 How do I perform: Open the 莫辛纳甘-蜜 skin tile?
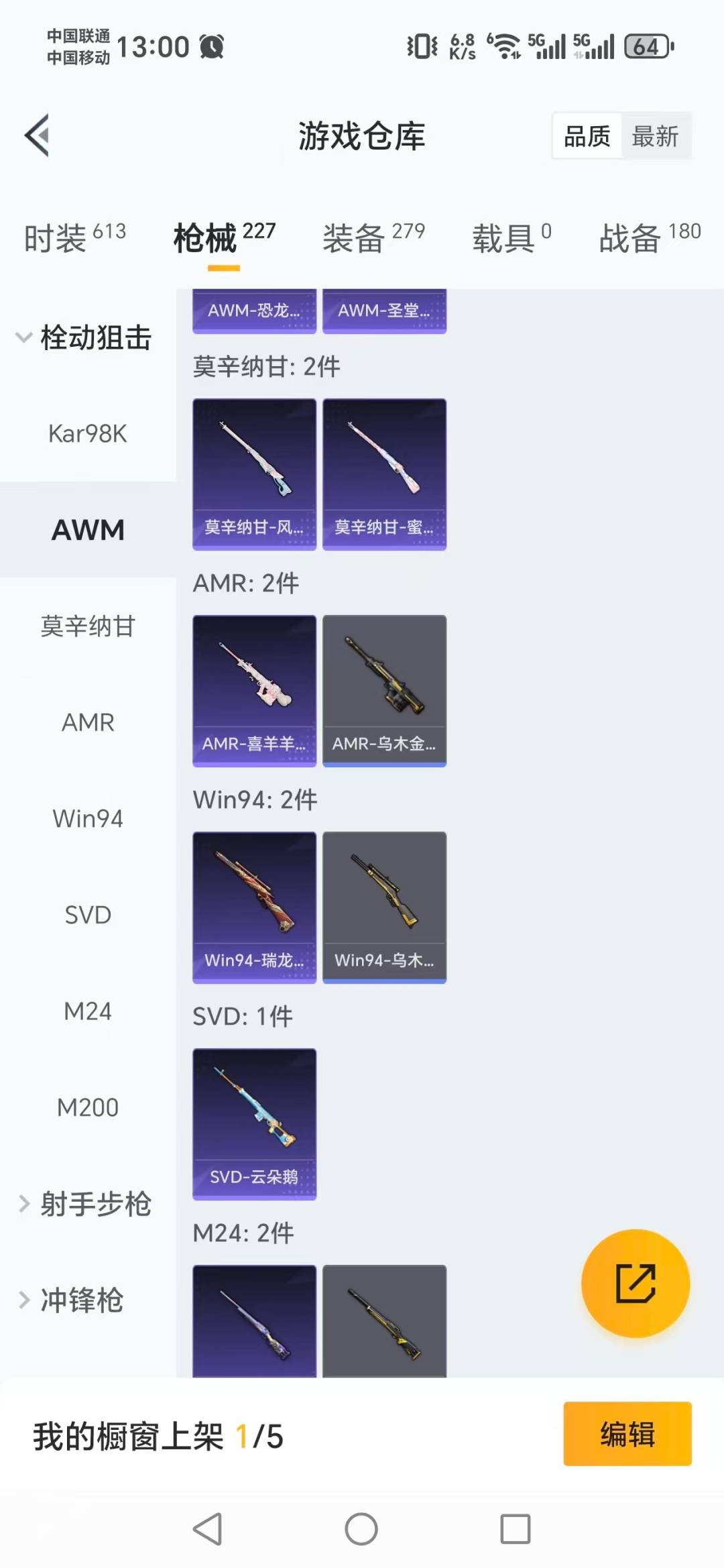point(384,473)
